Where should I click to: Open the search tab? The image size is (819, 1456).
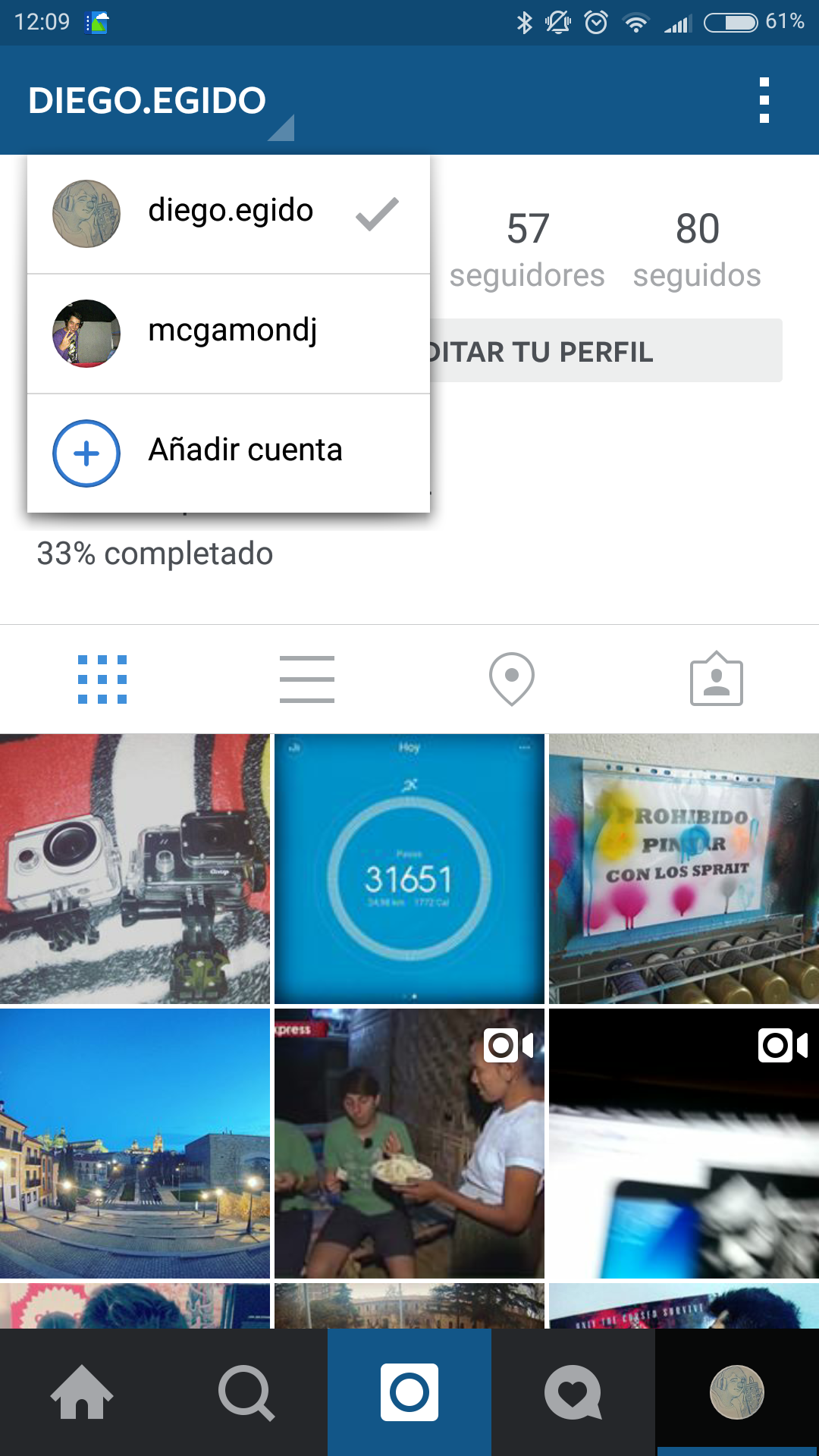246,1392
